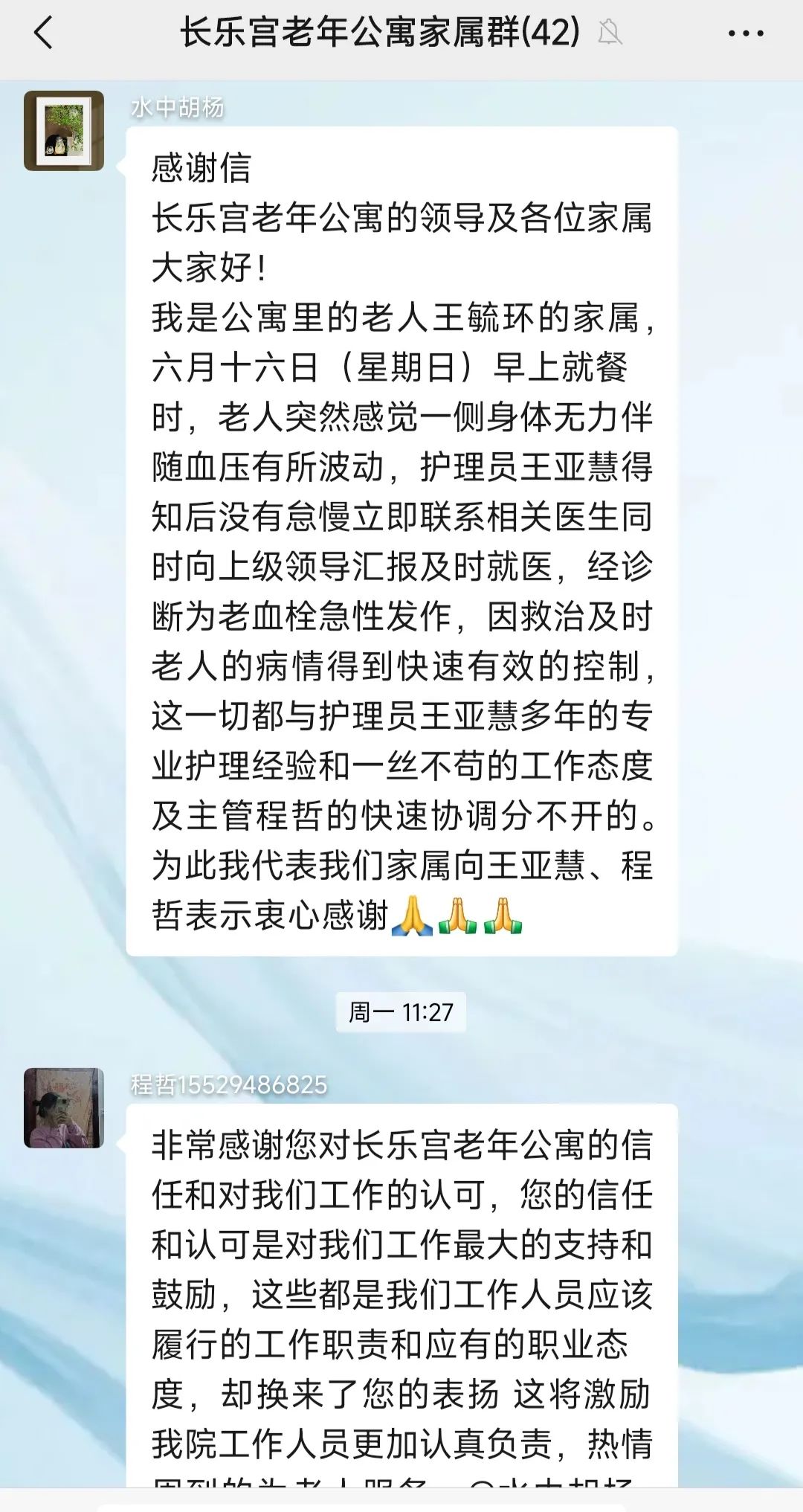Tap 程哲's profile avatar
Viewport: 803px width, 1512px height.
64,1107
